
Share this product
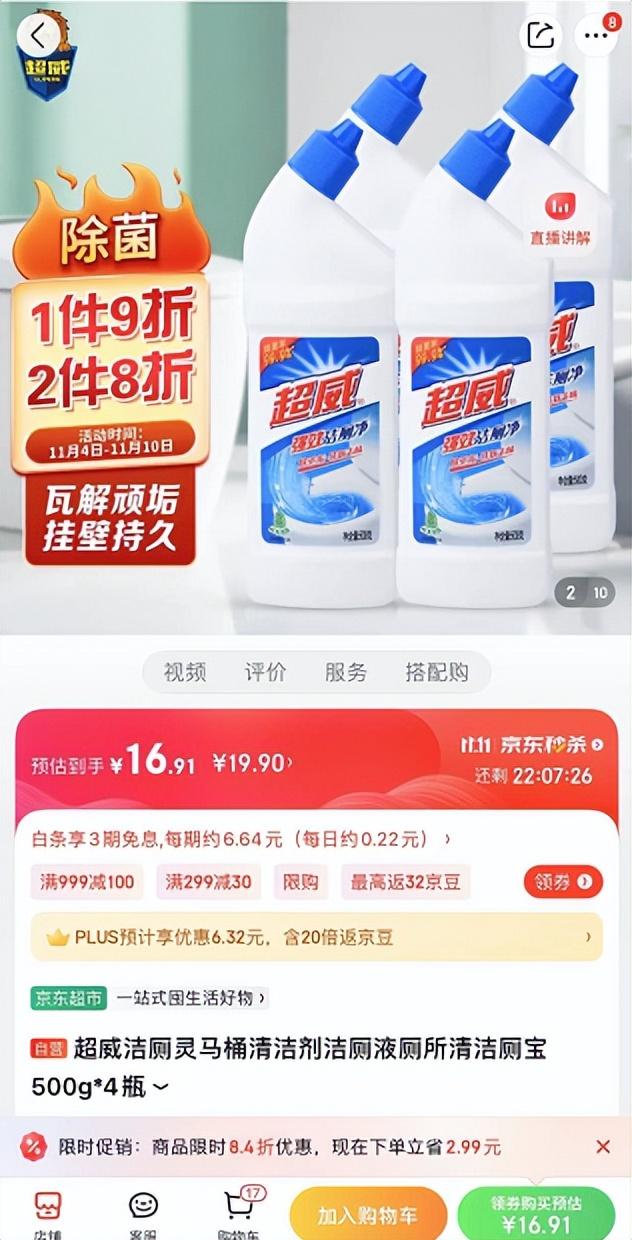(541, 36)
